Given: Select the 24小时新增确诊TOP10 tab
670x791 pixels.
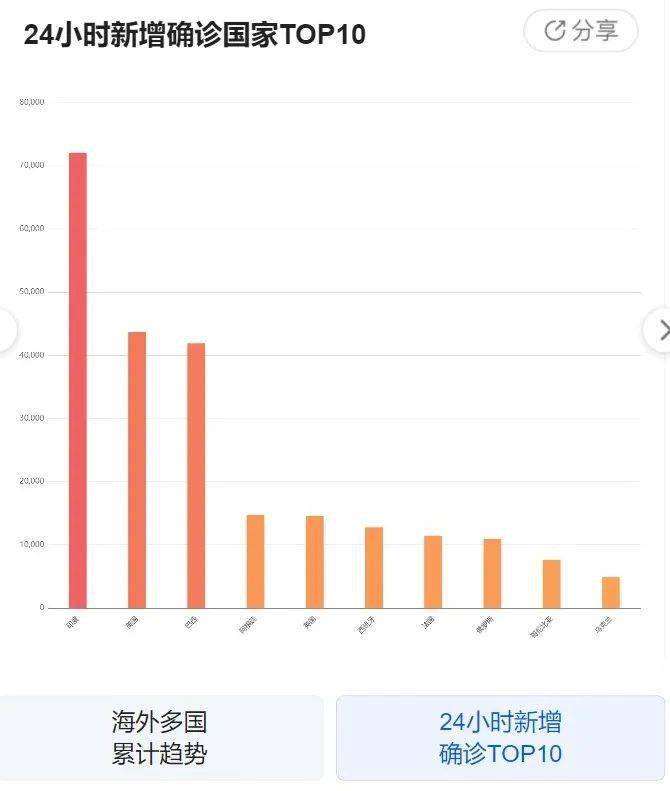Looking at the screenshot, I should 500,738.
